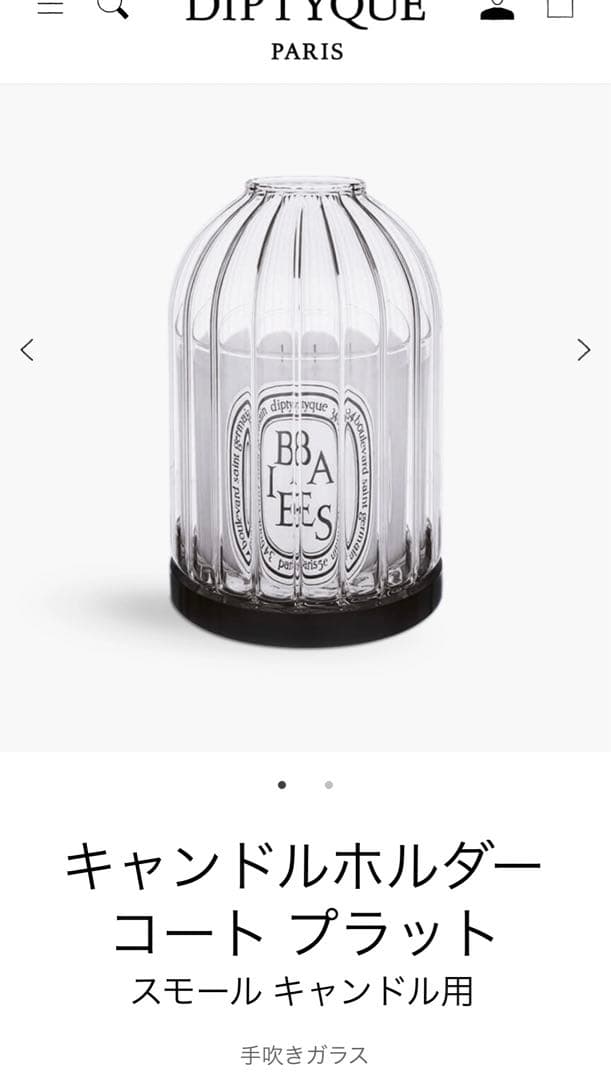Open the search magnifier
Screen dimensions: 611x1080
pos(112,7)
